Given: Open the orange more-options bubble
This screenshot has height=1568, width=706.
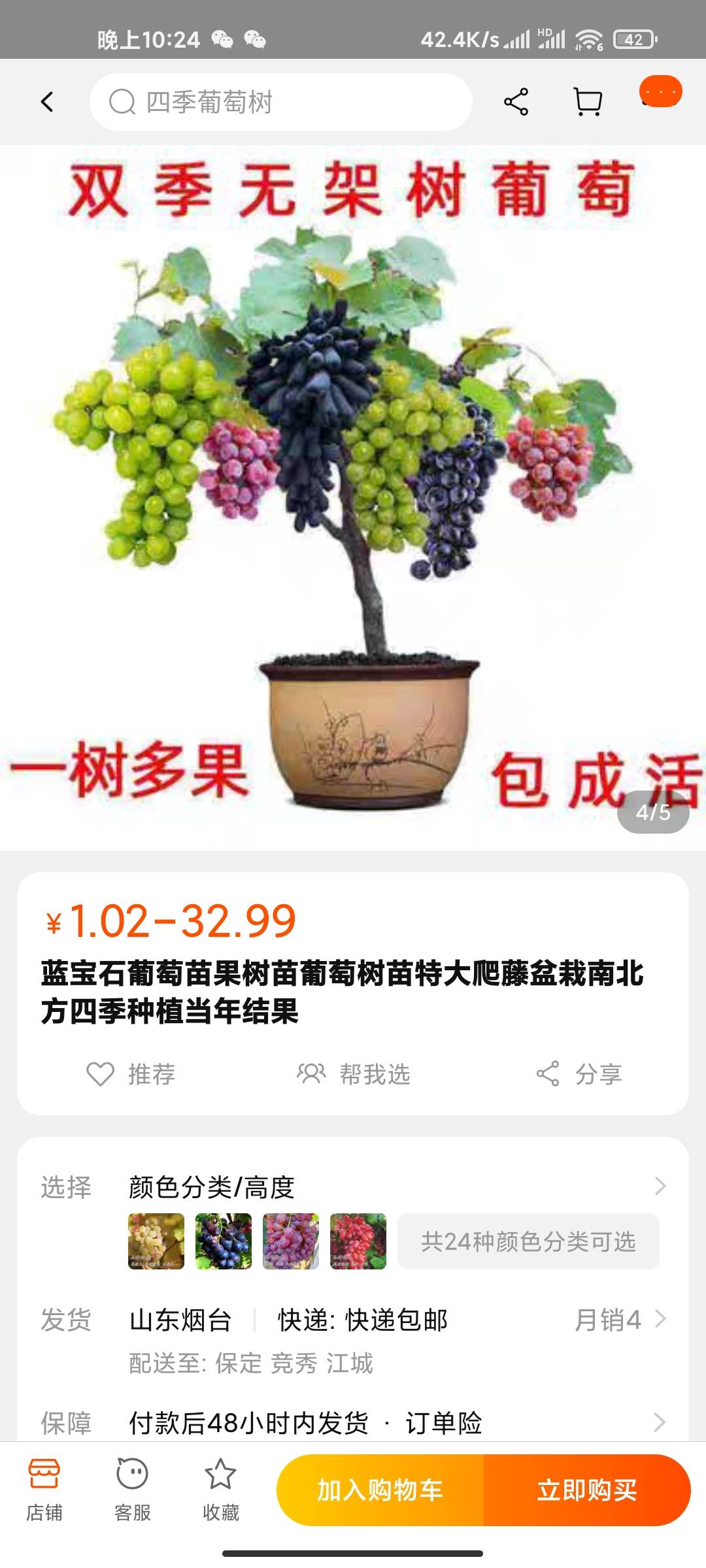Looking at the screenshot, I should [661, 91].
